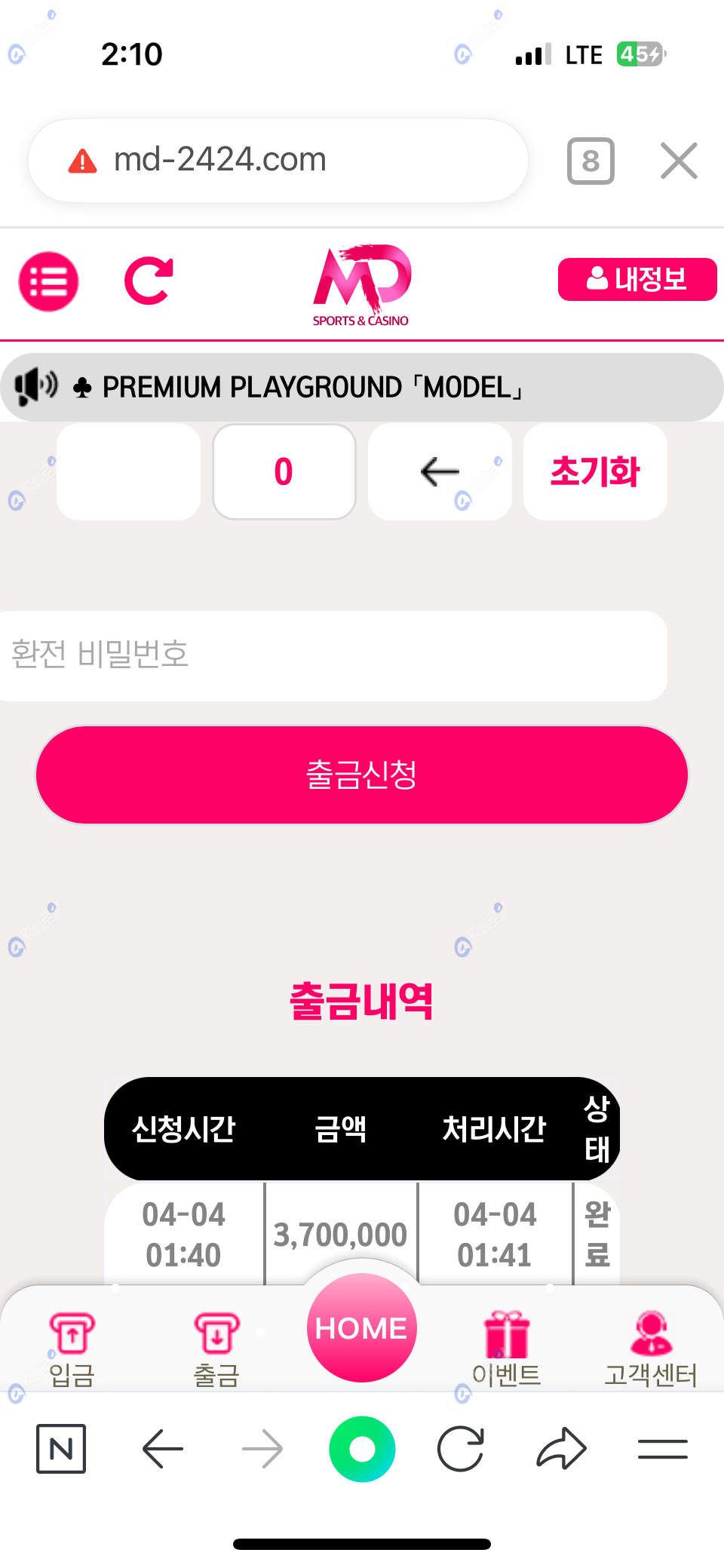The width and height of the screenshot is (724, 1568).
Task: Reset amount with 초기화 button
Action: click(595, 472)
